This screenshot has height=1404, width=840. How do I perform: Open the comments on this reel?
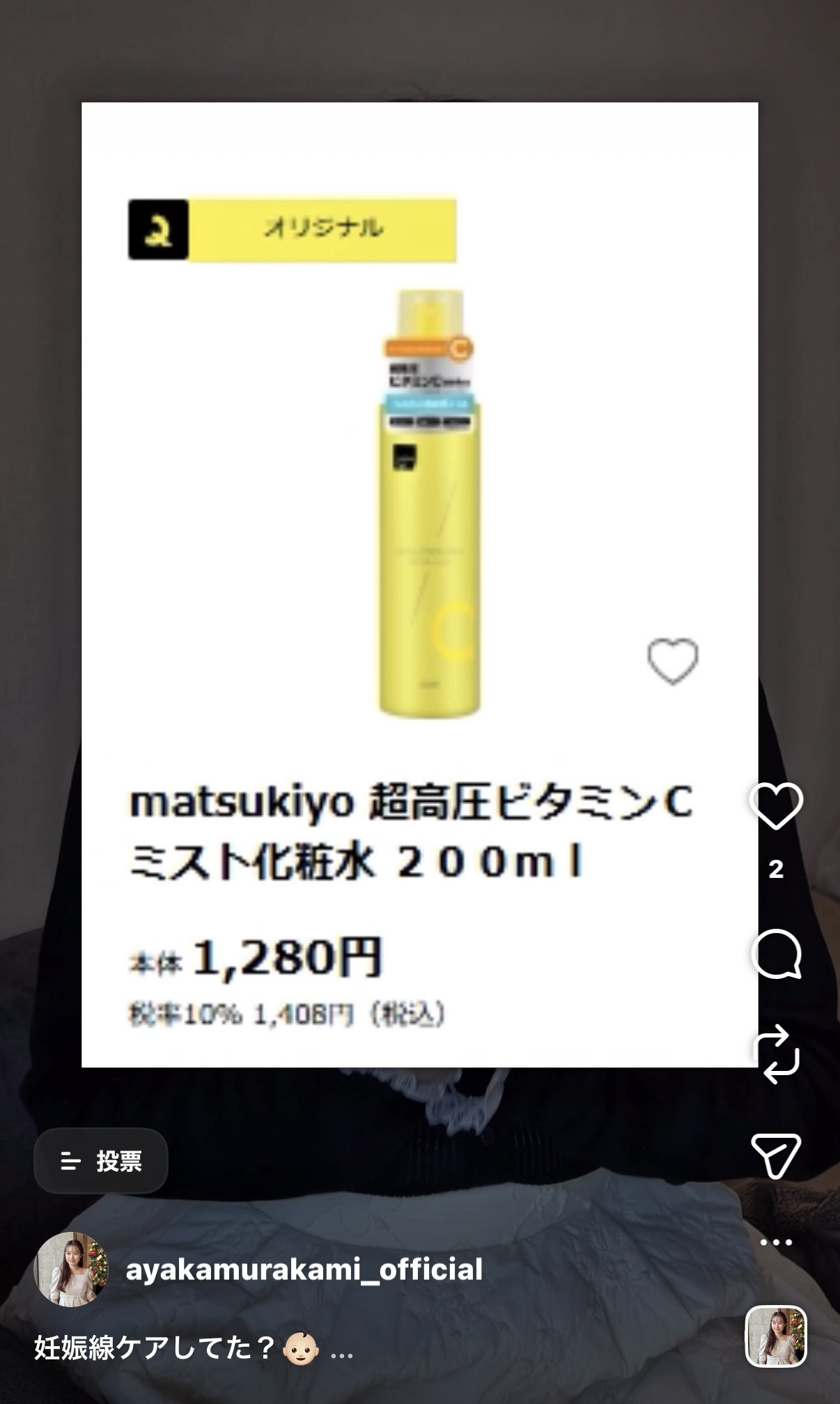pyautogui.click(x=776, y=954)
